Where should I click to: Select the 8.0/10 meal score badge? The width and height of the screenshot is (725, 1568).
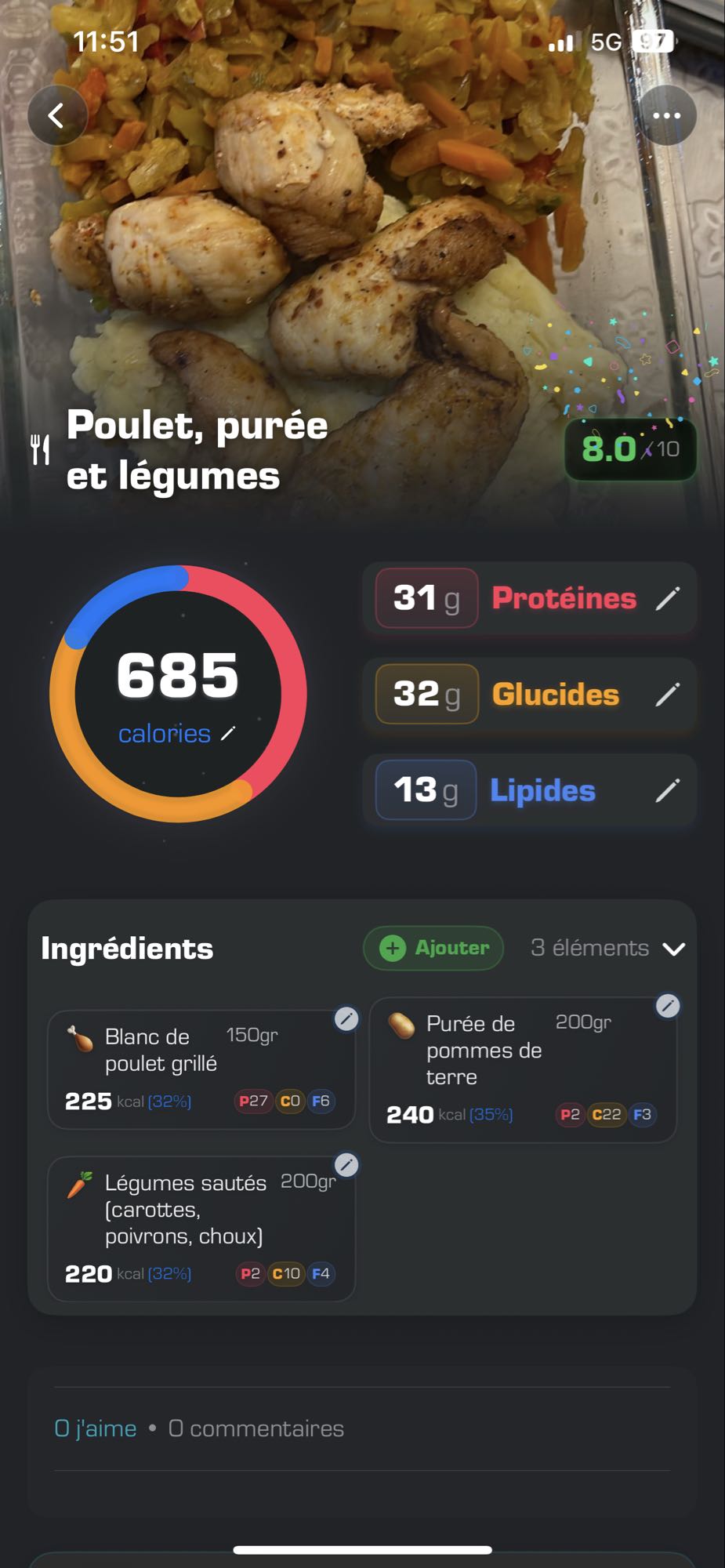(629, 448)
